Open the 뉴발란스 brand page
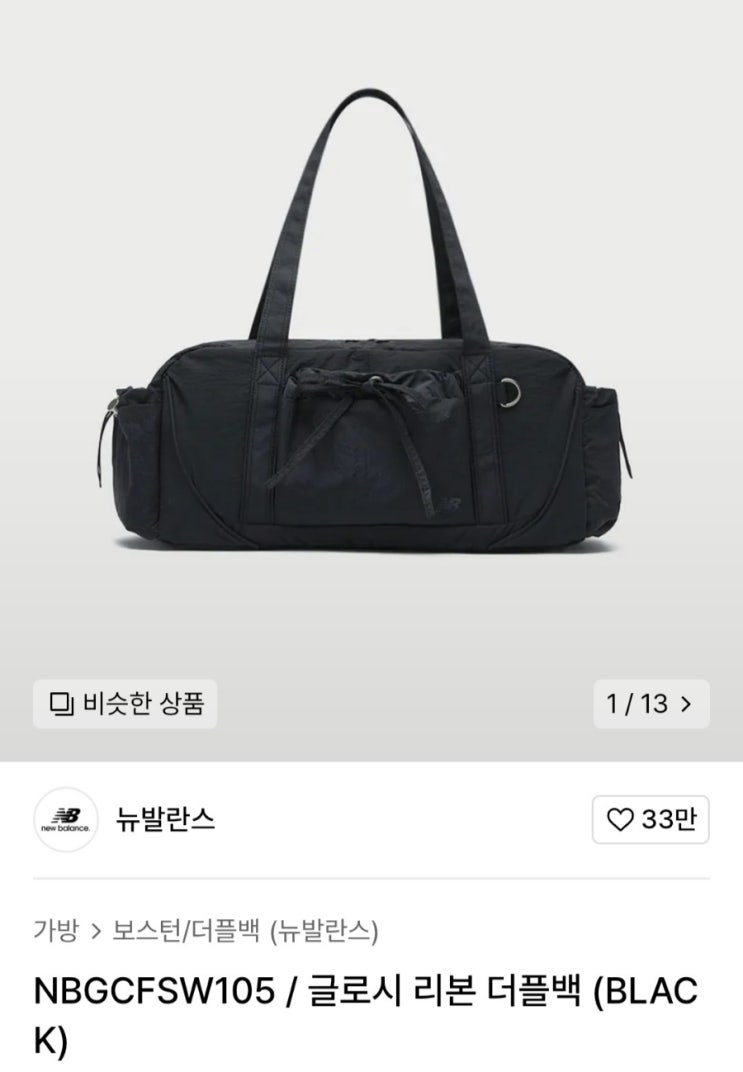Screen dimensions: 743x1072 click(x=166, y=820)
